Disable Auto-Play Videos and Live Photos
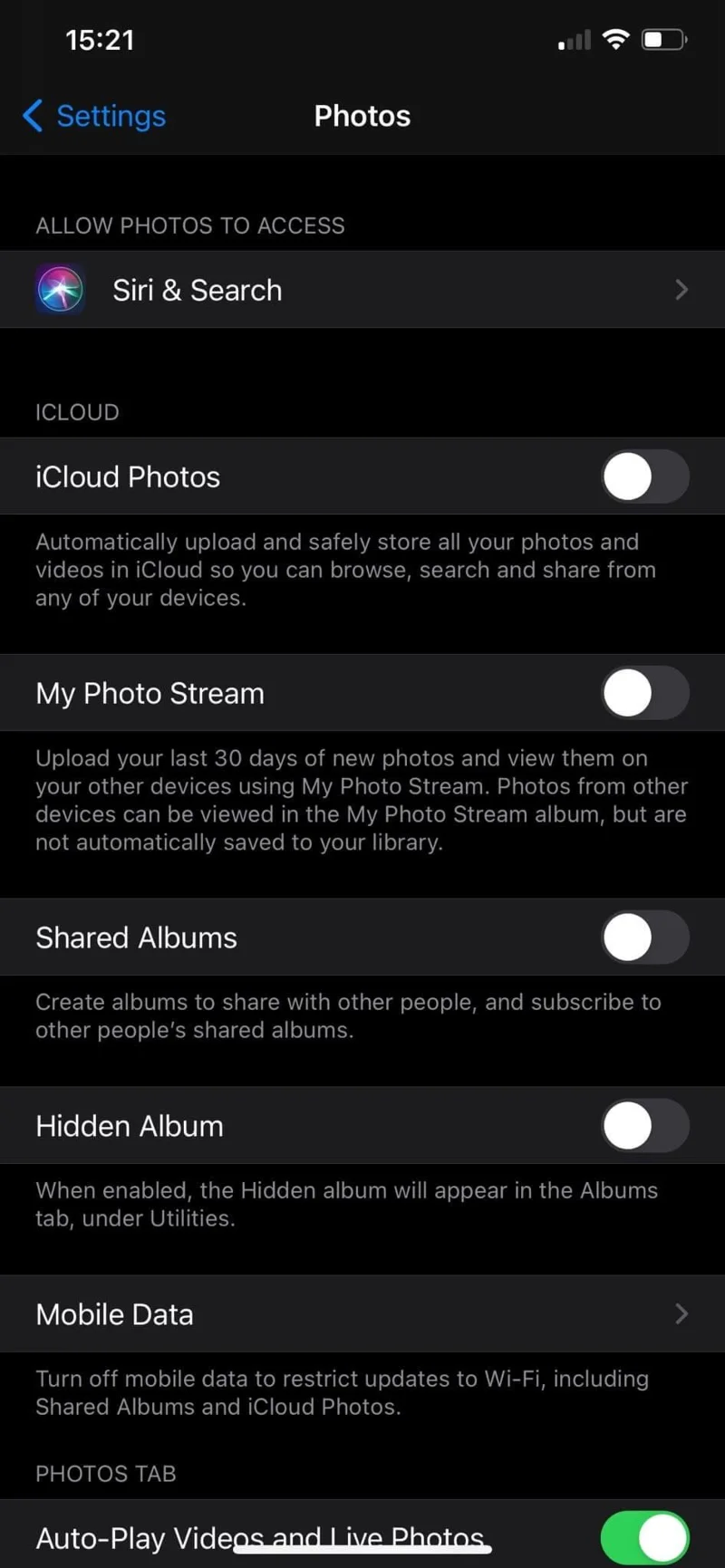The image size is (725, 1568). 646,1537
